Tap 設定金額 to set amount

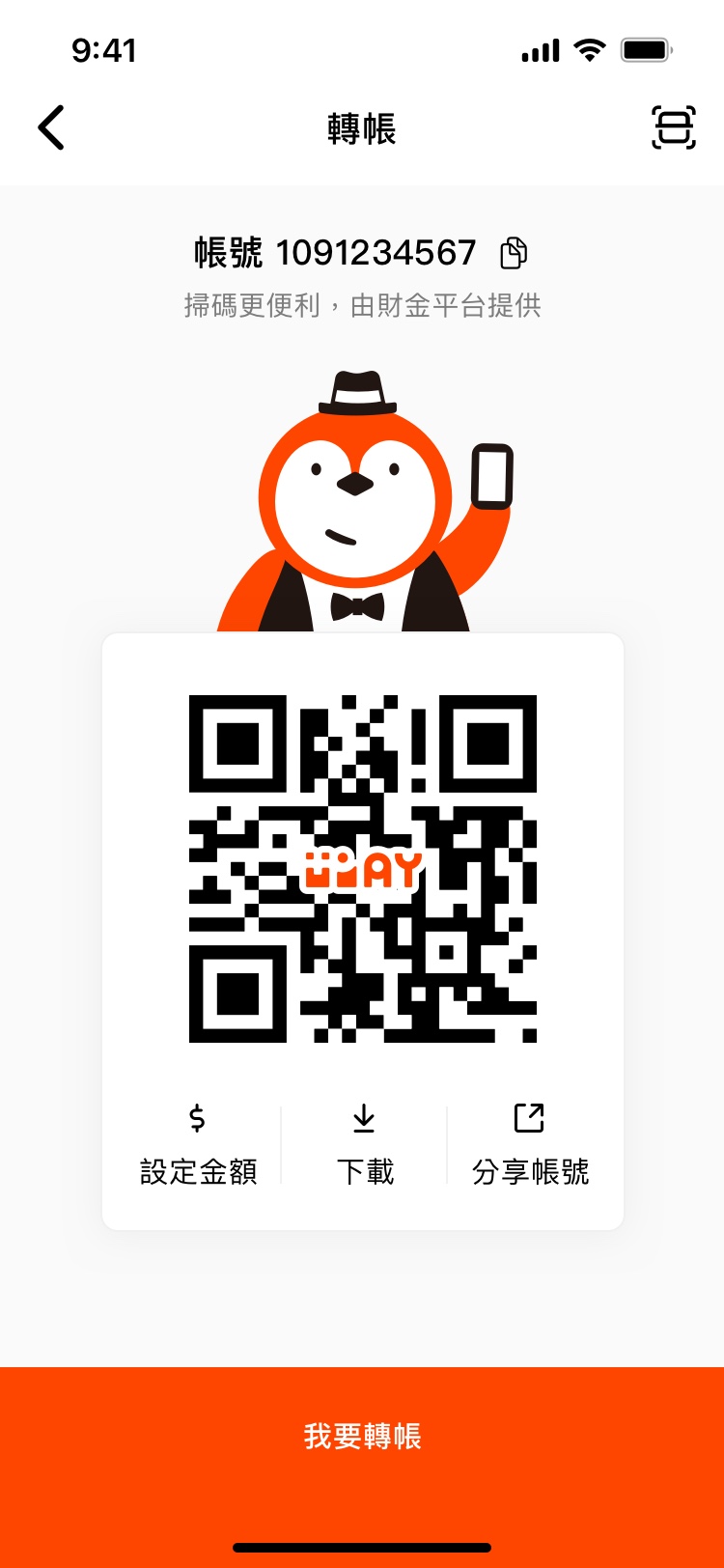click(198, 1146)
